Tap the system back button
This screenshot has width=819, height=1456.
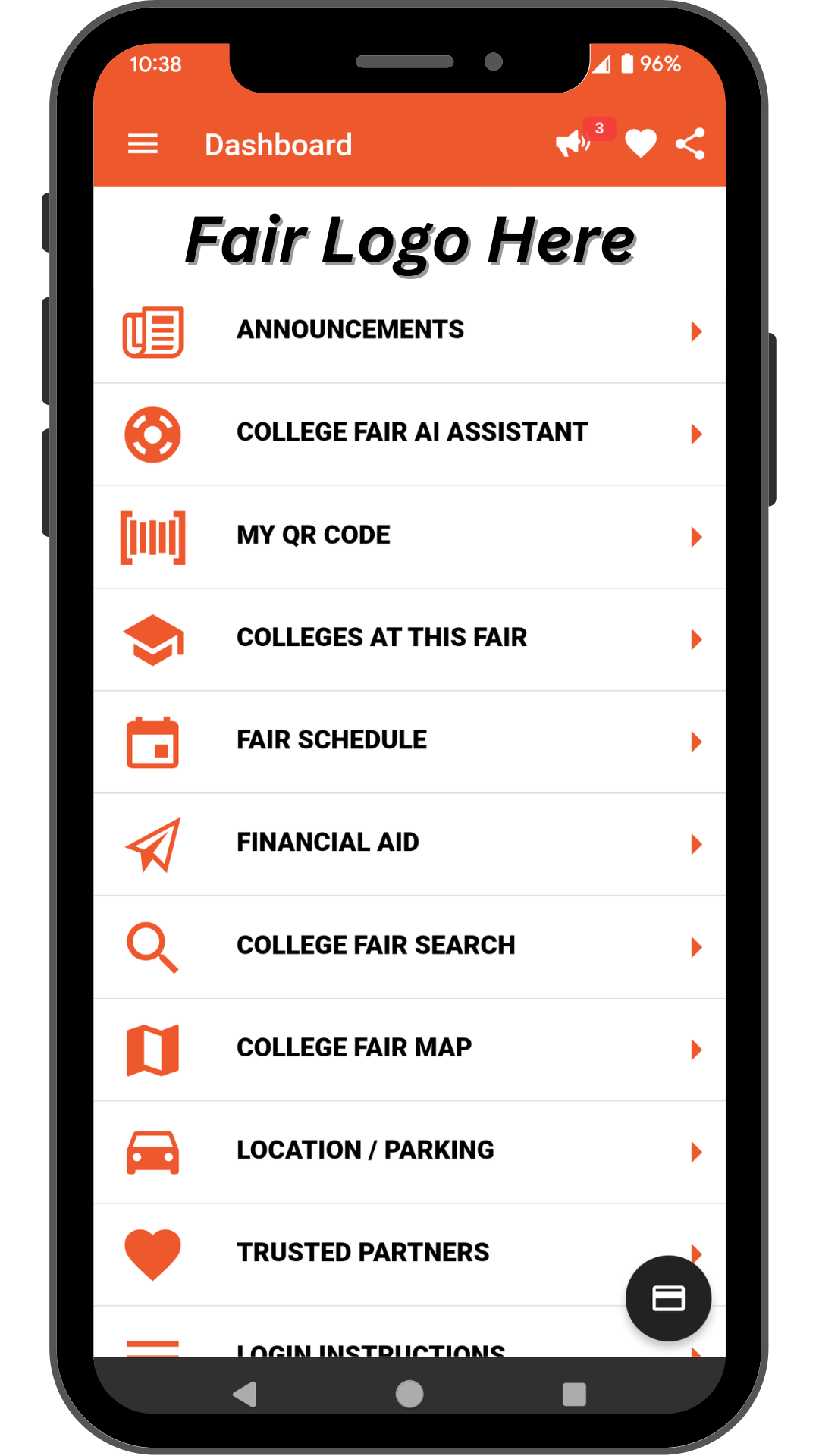pos(245,1394)
